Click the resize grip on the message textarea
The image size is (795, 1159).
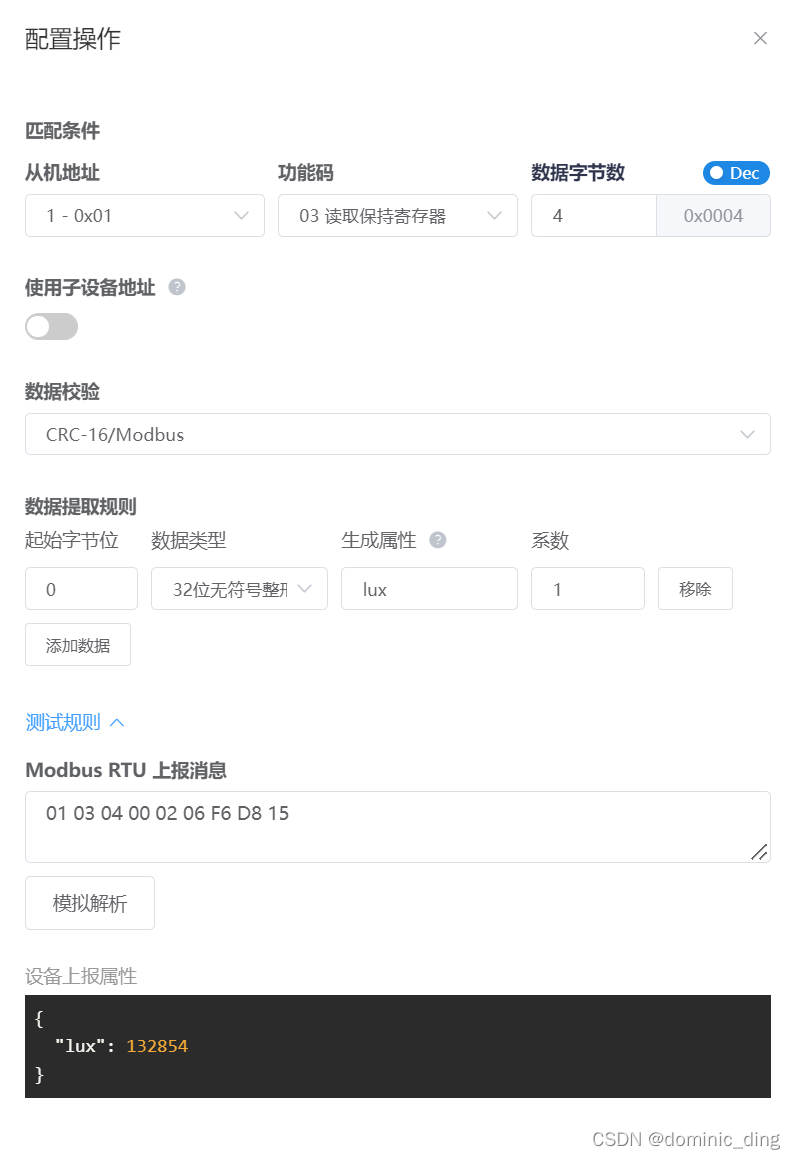click(x=760, y=853)
